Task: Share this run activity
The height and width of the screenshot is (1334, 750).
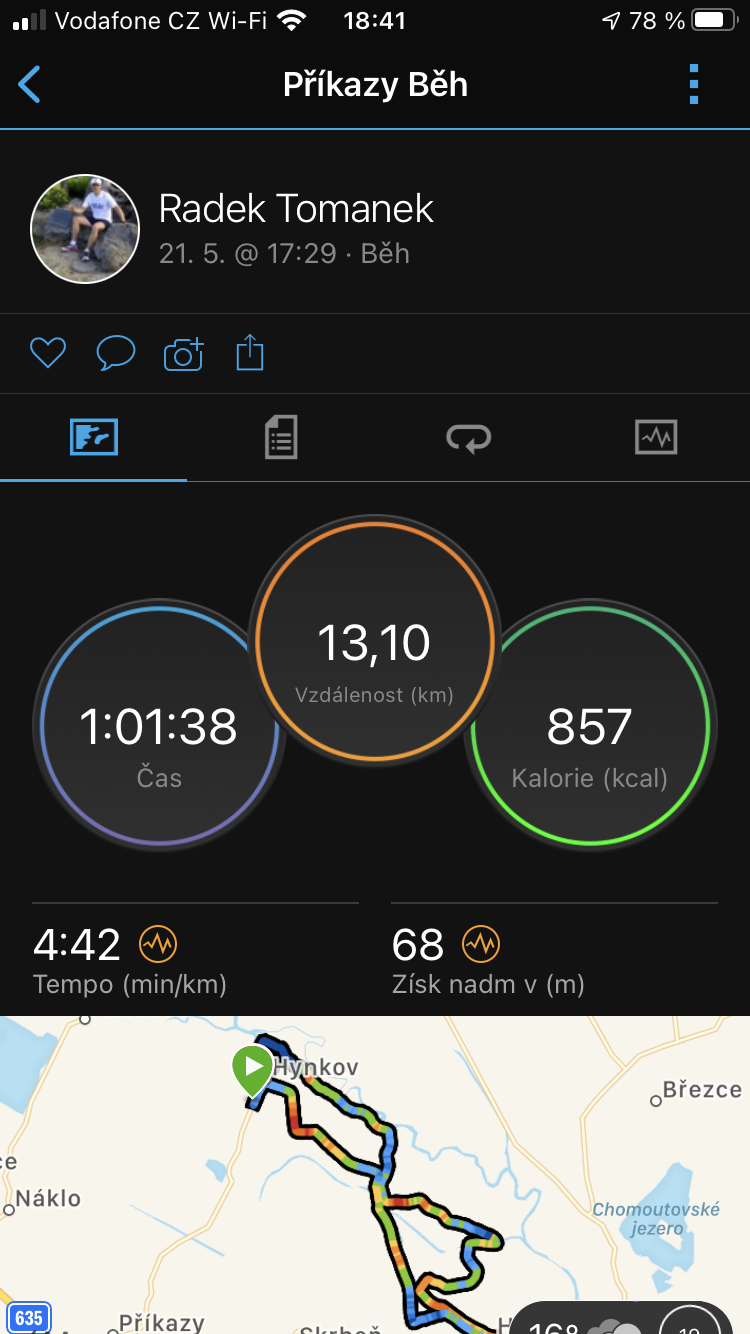Action: (250, 353)
